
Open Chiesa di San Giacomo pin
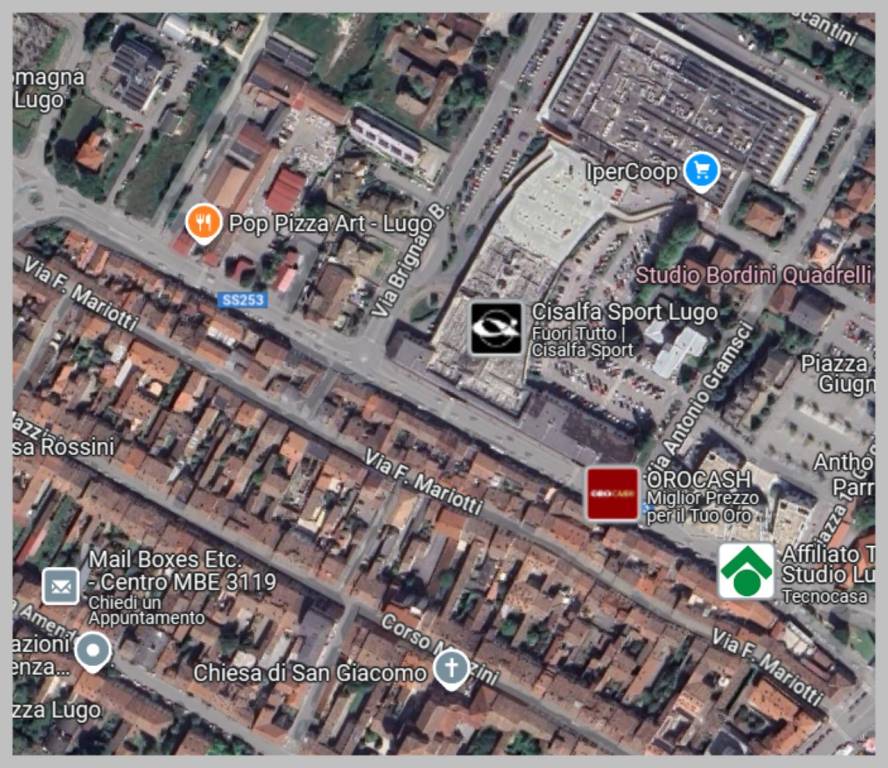451,668
